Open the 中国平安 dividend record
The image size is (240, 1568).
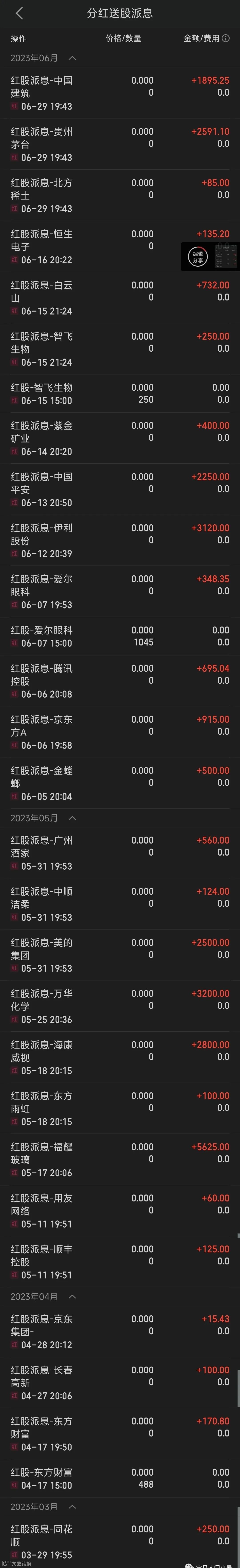[x=120, y=489]
